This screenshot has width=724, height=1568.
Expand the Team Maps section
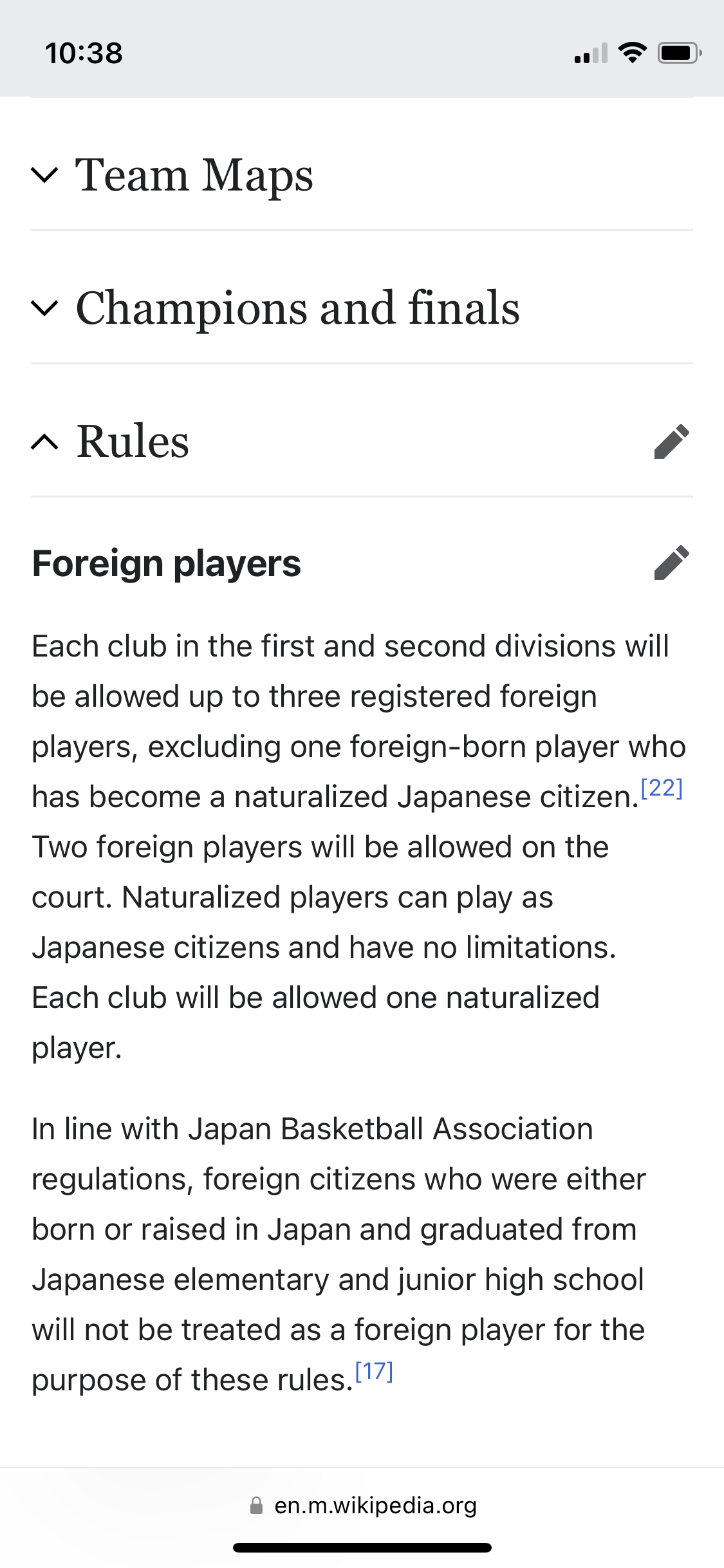pyautogui.click(x=194, y=175)
